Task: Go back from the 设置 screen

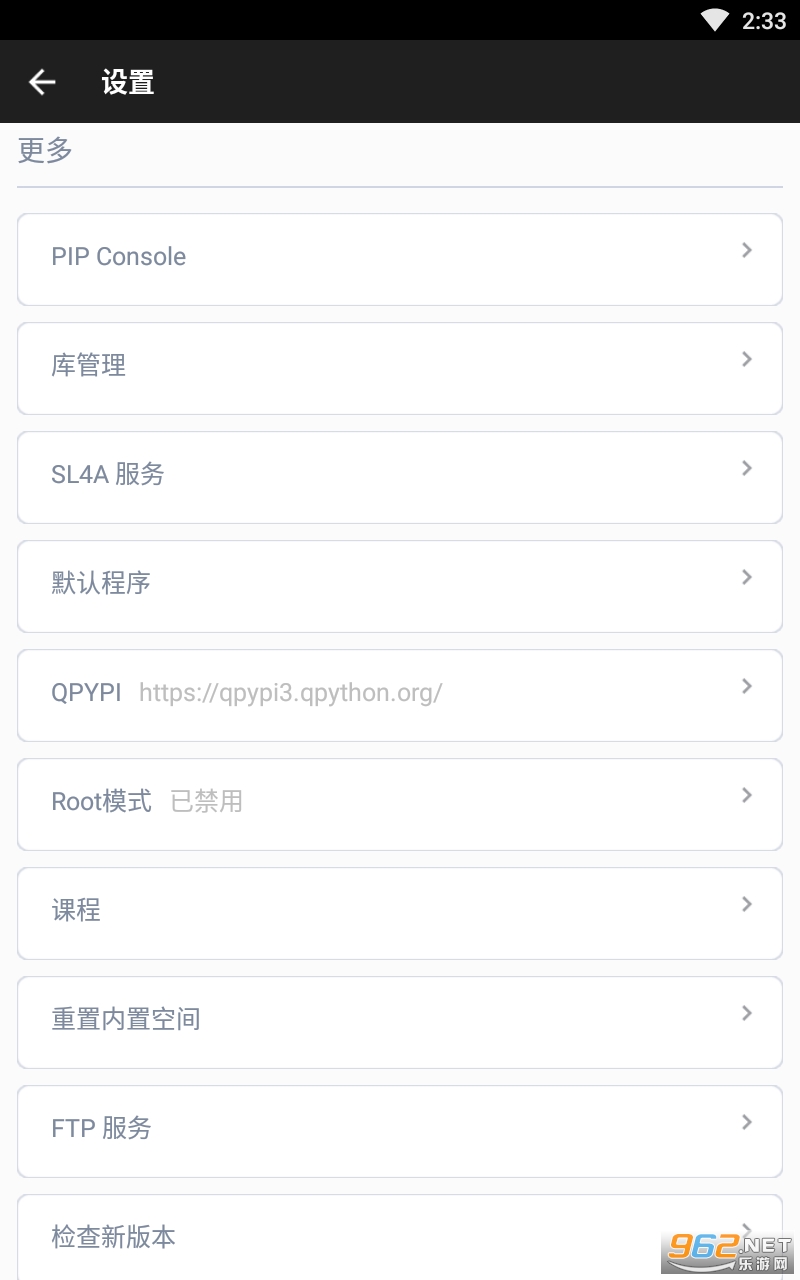Action: (42, 82)
